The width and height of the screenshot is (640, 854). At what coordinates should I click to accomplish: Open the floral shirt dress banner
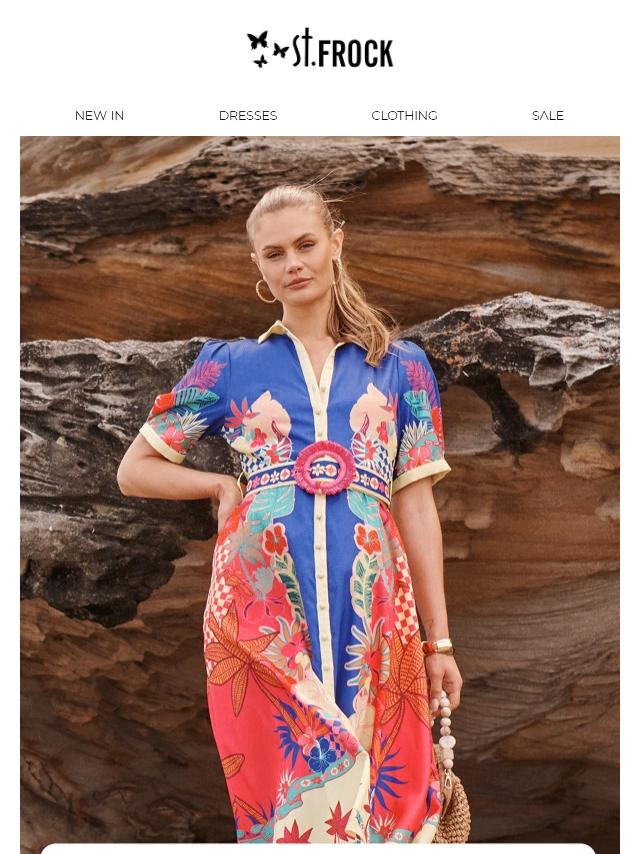click(320, 490)
